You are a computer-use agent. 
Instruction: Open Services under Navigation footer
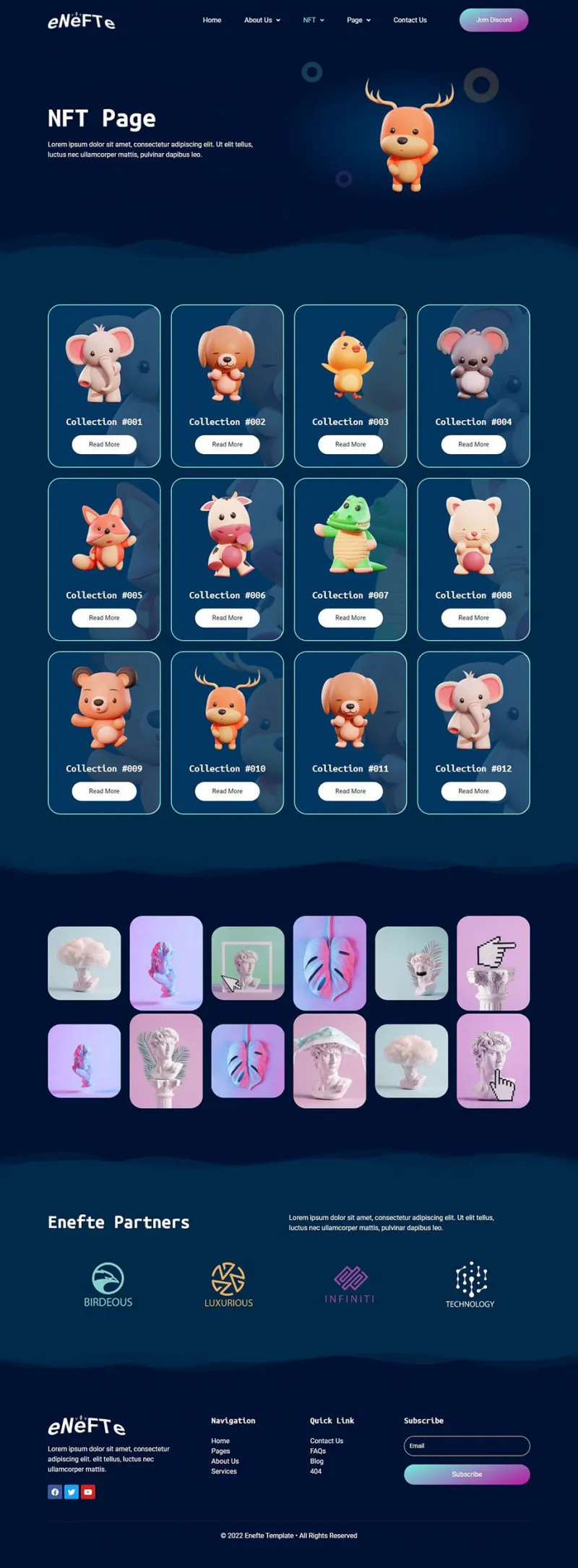tap(224, 1471)
